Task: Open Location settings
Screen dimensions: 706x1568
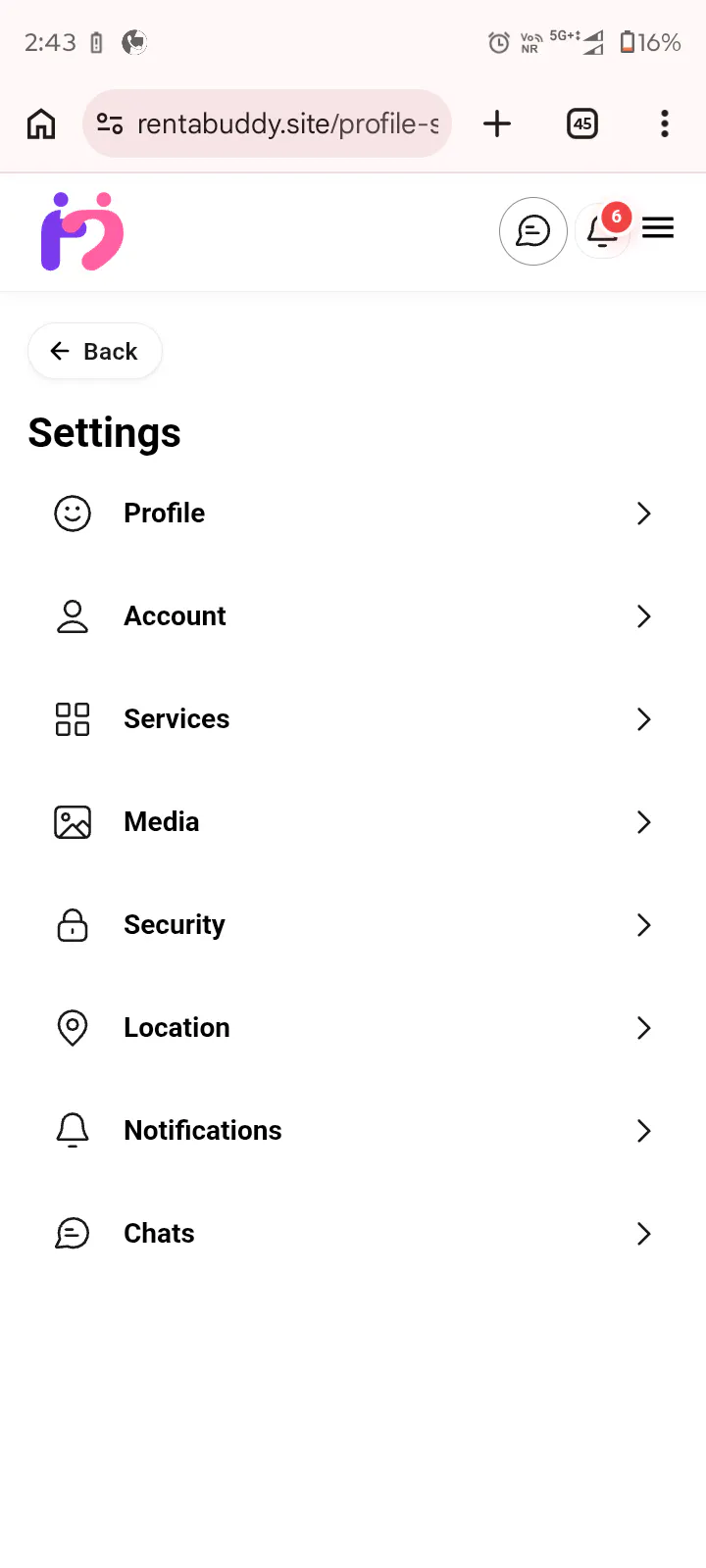Action: point(353,1028)
